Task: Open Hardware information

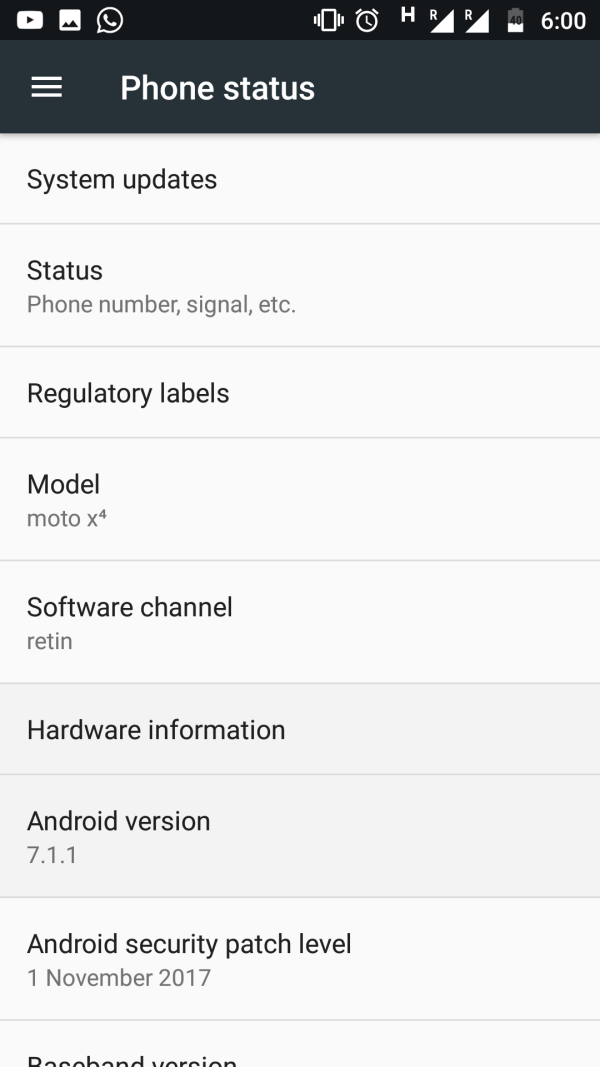Action: click(x=300, y=730)
